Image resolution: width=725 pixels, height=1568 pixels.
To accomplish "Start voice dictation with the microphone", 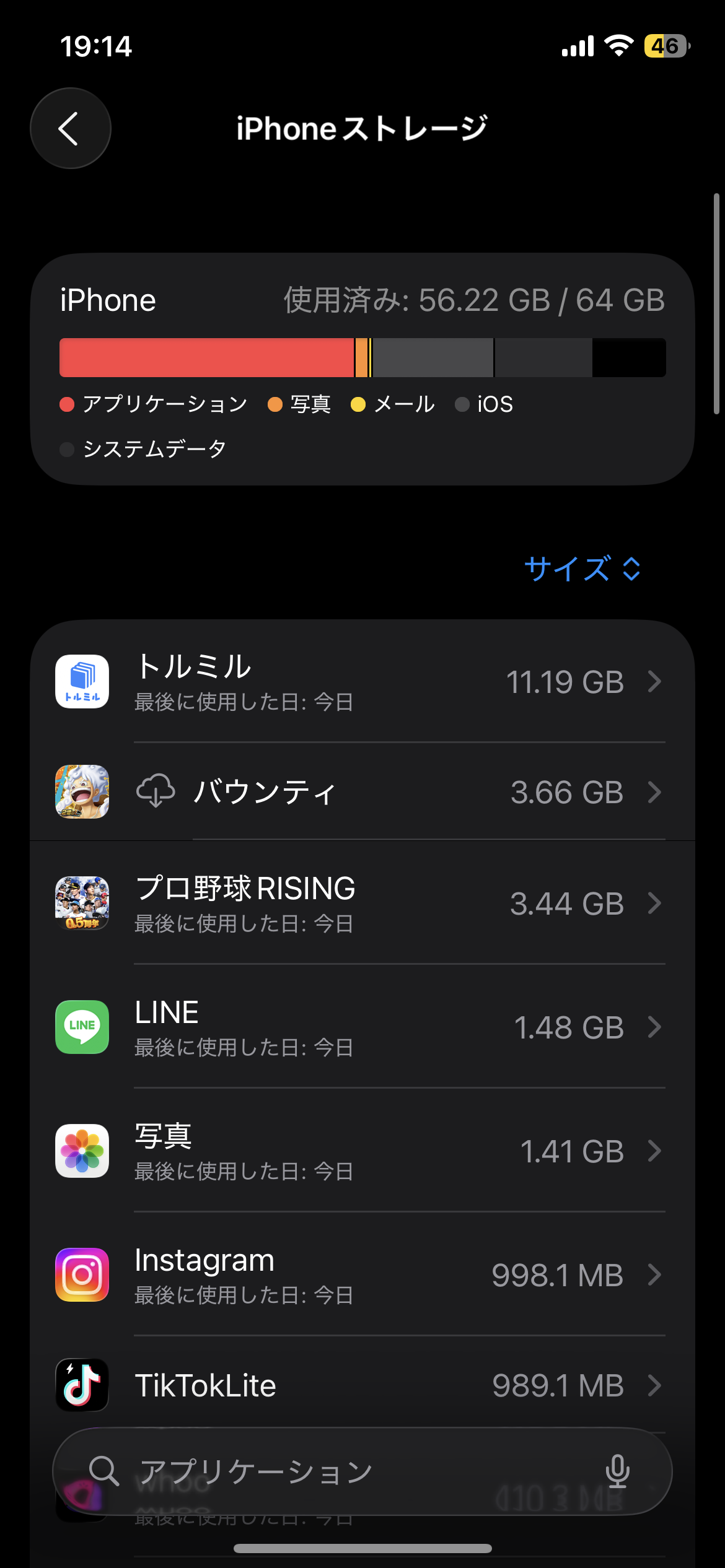I will 617,1471.
